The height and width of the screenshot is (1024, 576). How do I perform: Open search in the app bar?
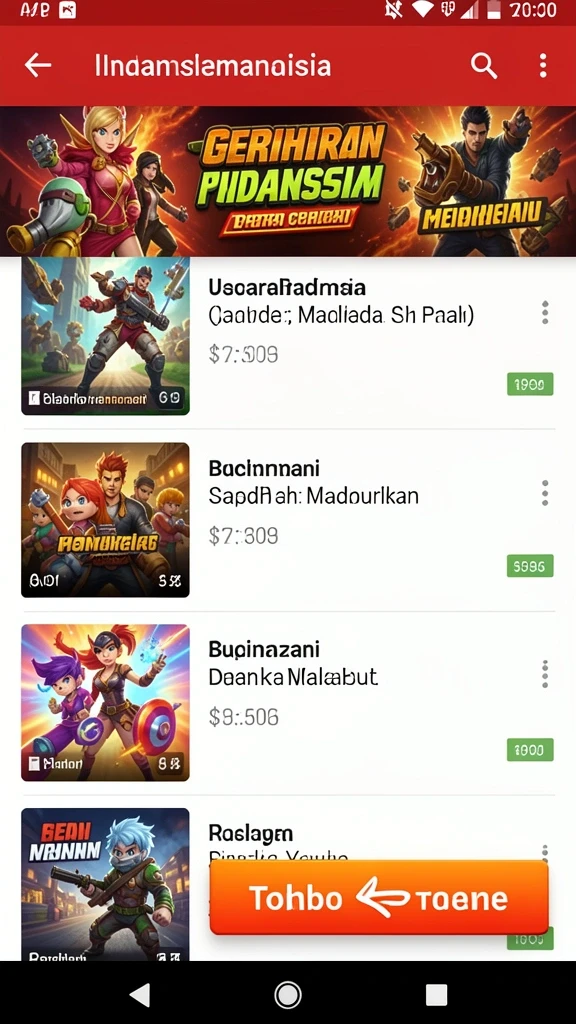484,65
